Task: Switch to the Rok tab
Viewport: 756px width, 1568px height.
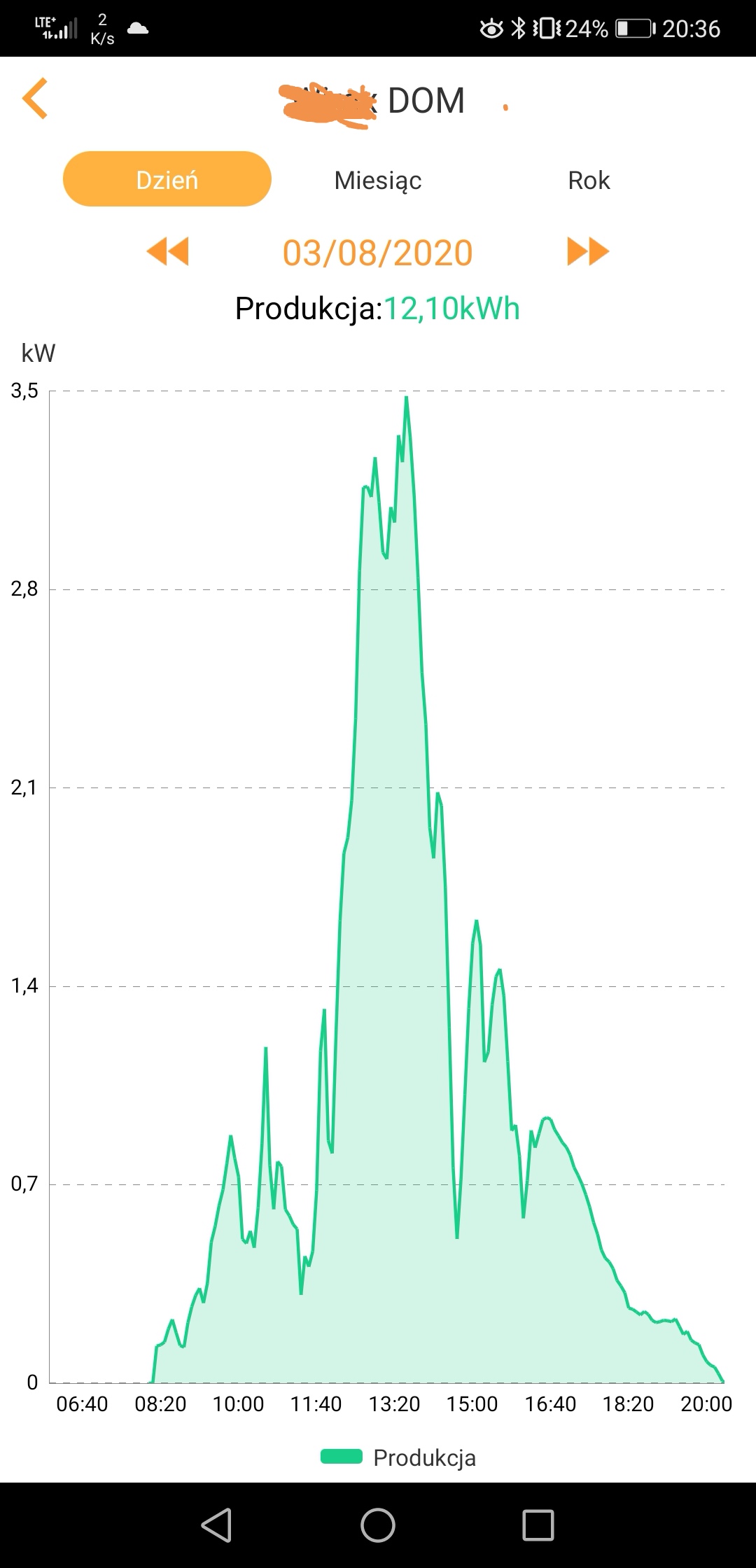Action: [589, 180]
